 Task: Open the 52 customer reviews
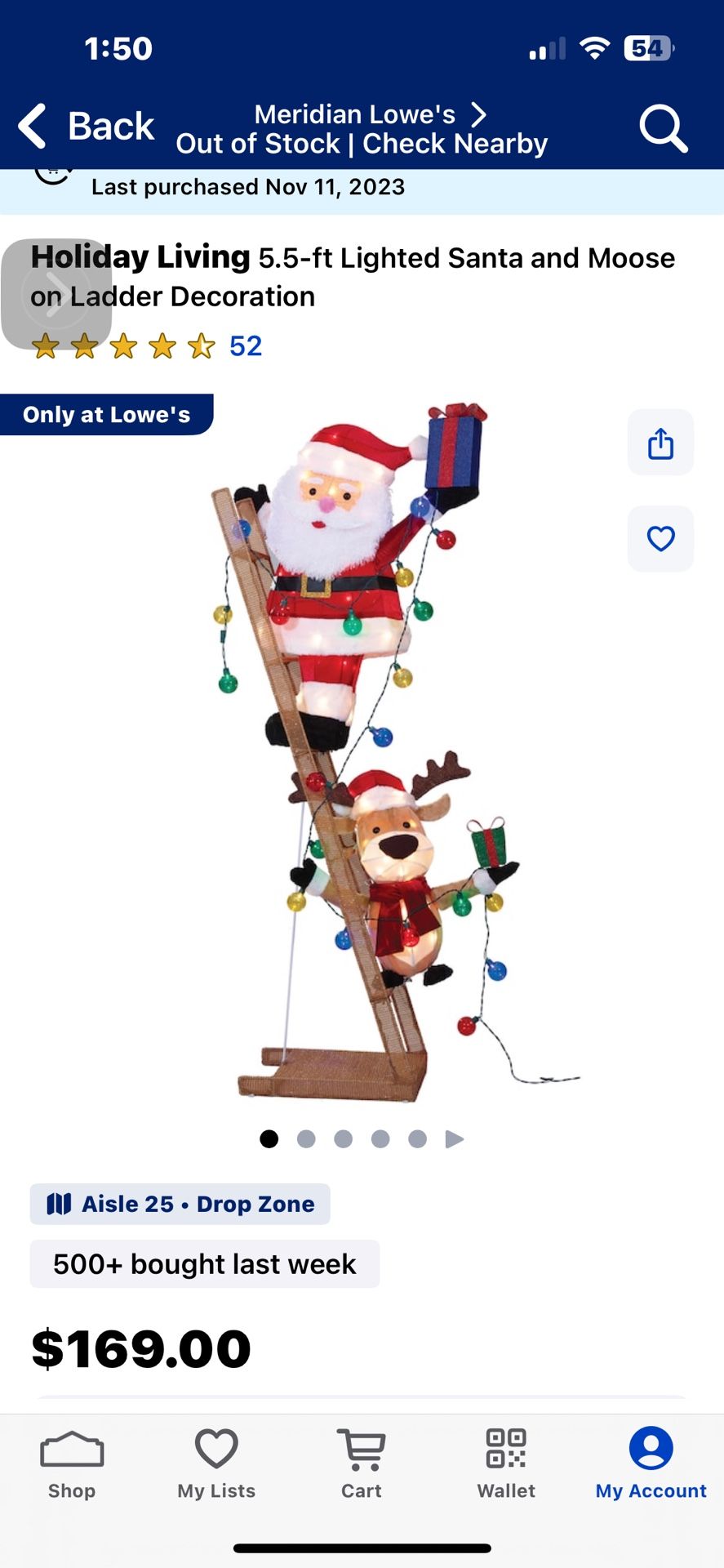[245, 346]
